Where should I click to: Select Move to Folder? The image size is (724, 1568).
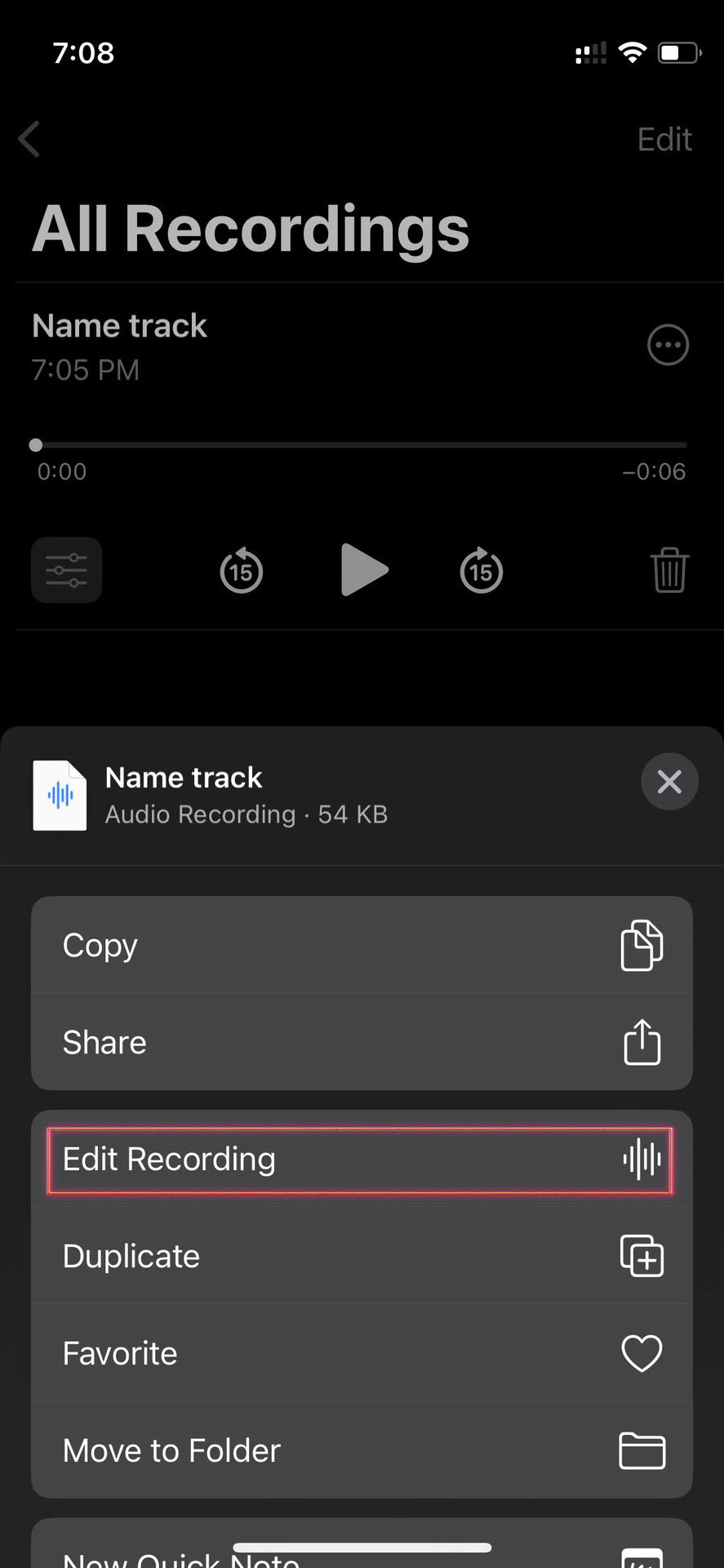(x=362, y=1450)
